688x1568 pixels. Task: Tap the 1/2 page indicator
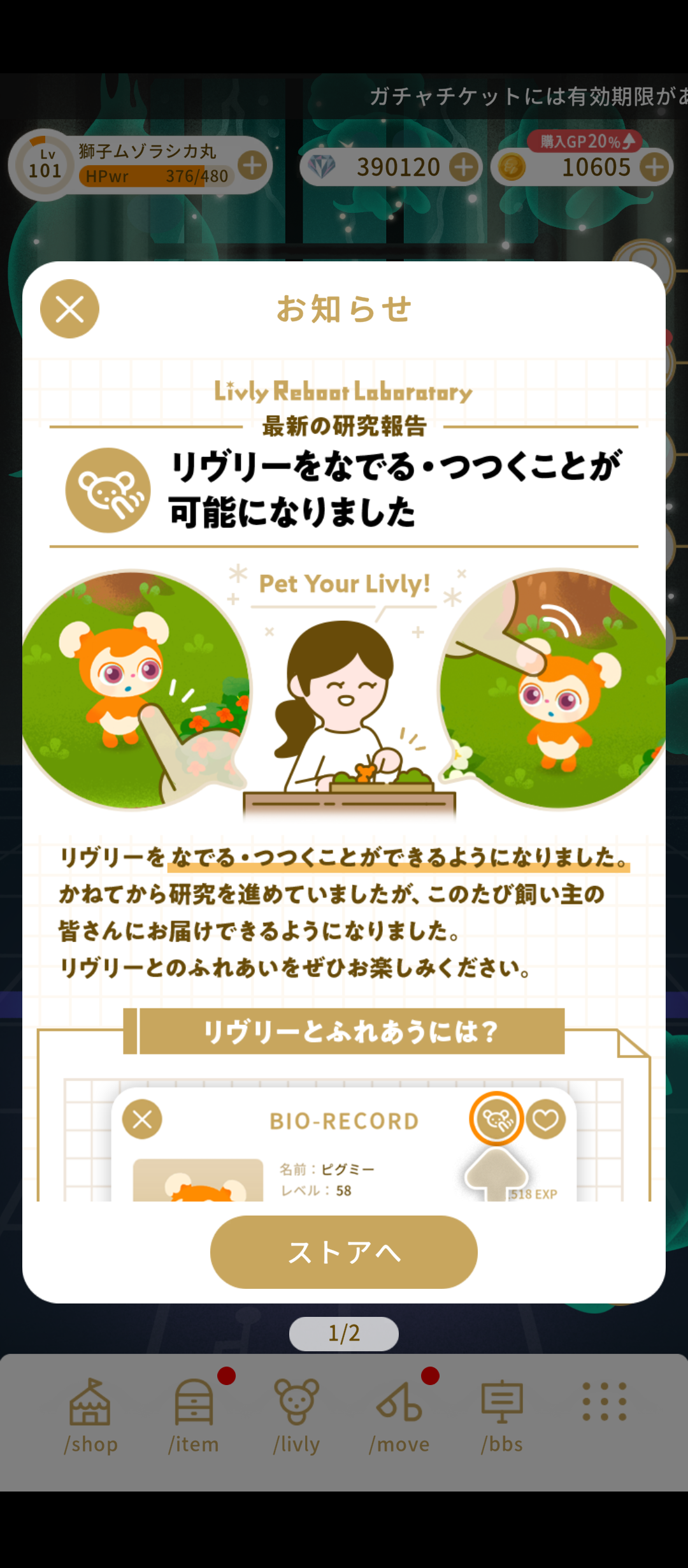click(343, 1333)
